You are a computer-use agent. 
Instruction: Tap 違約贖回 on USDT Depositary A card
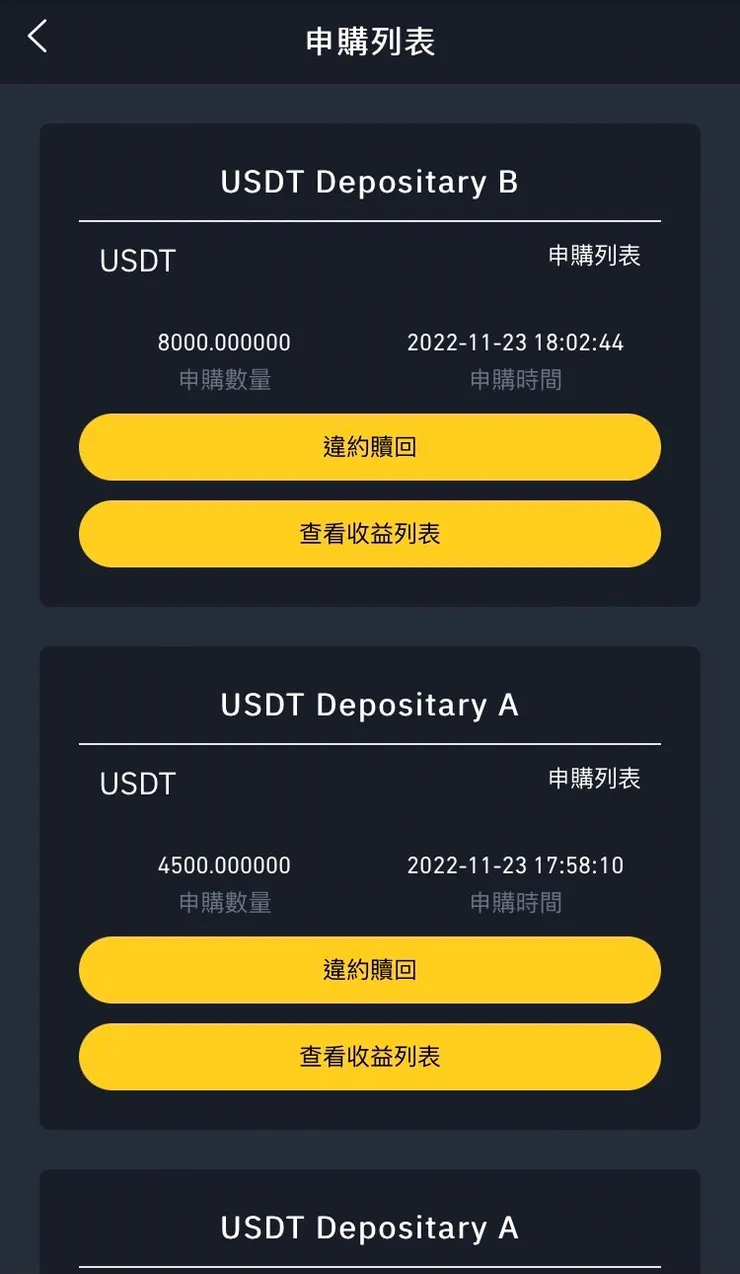370,970
